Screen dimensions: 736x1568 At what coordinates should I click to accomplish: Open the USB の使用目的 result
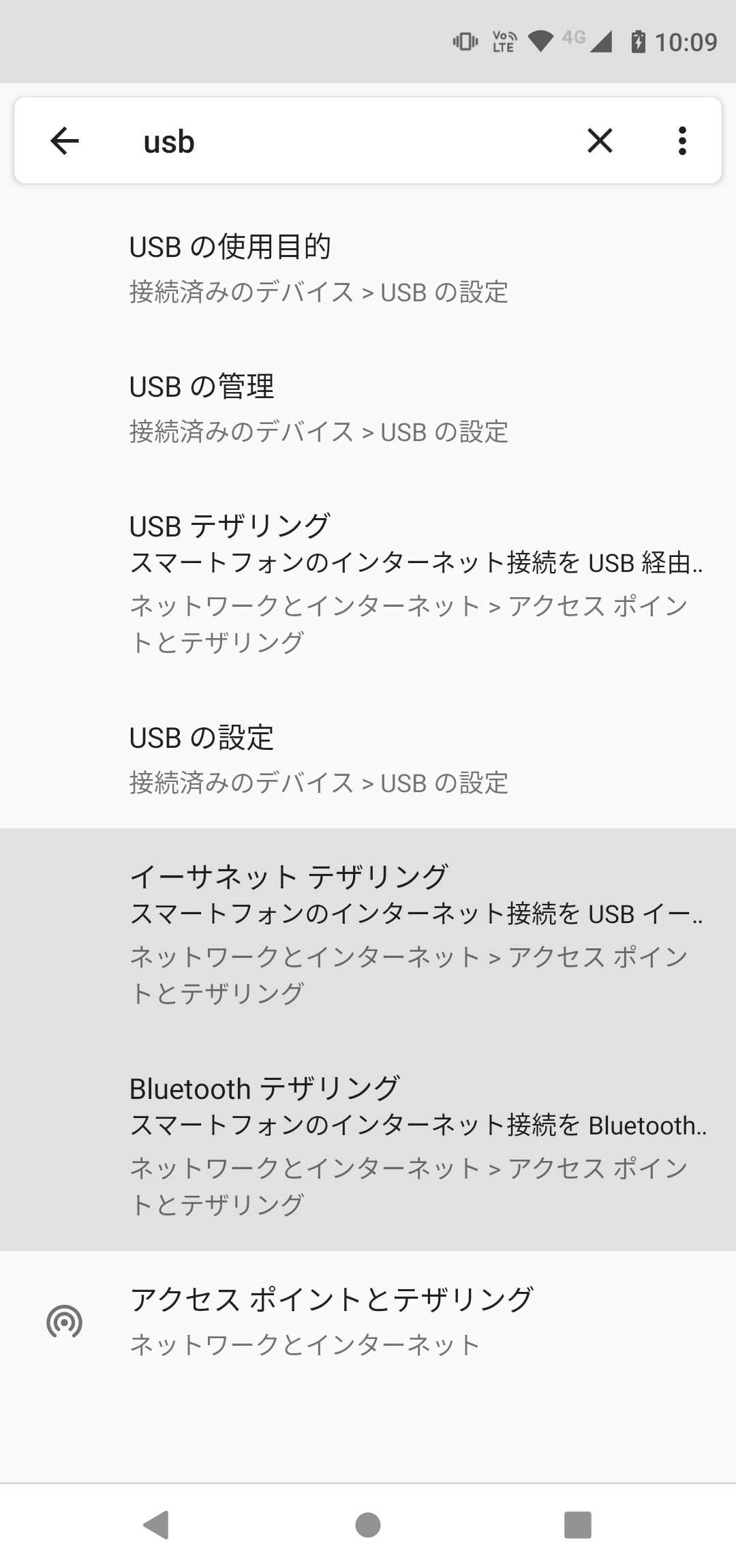pos(368,269)
